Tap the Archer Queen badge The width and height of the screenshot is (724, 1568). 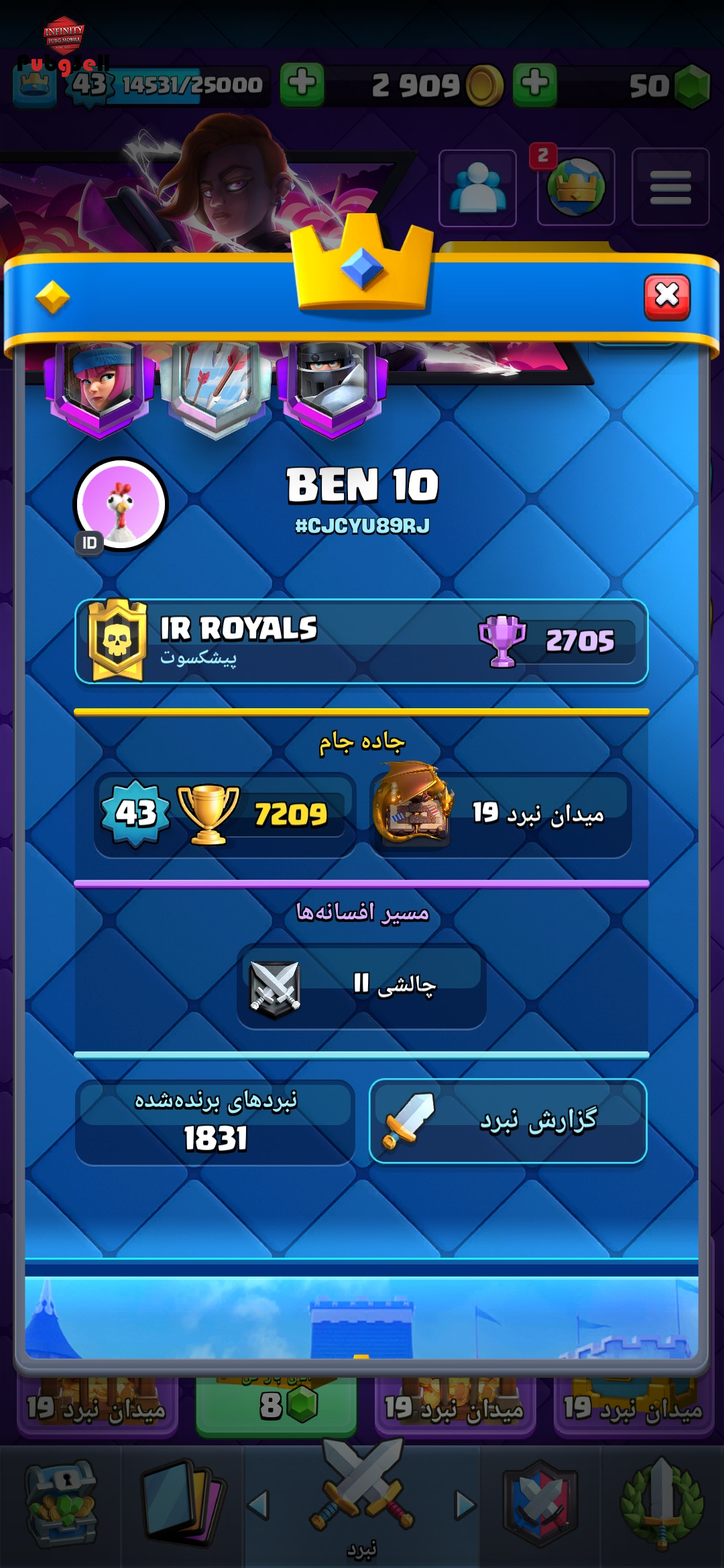99,389
